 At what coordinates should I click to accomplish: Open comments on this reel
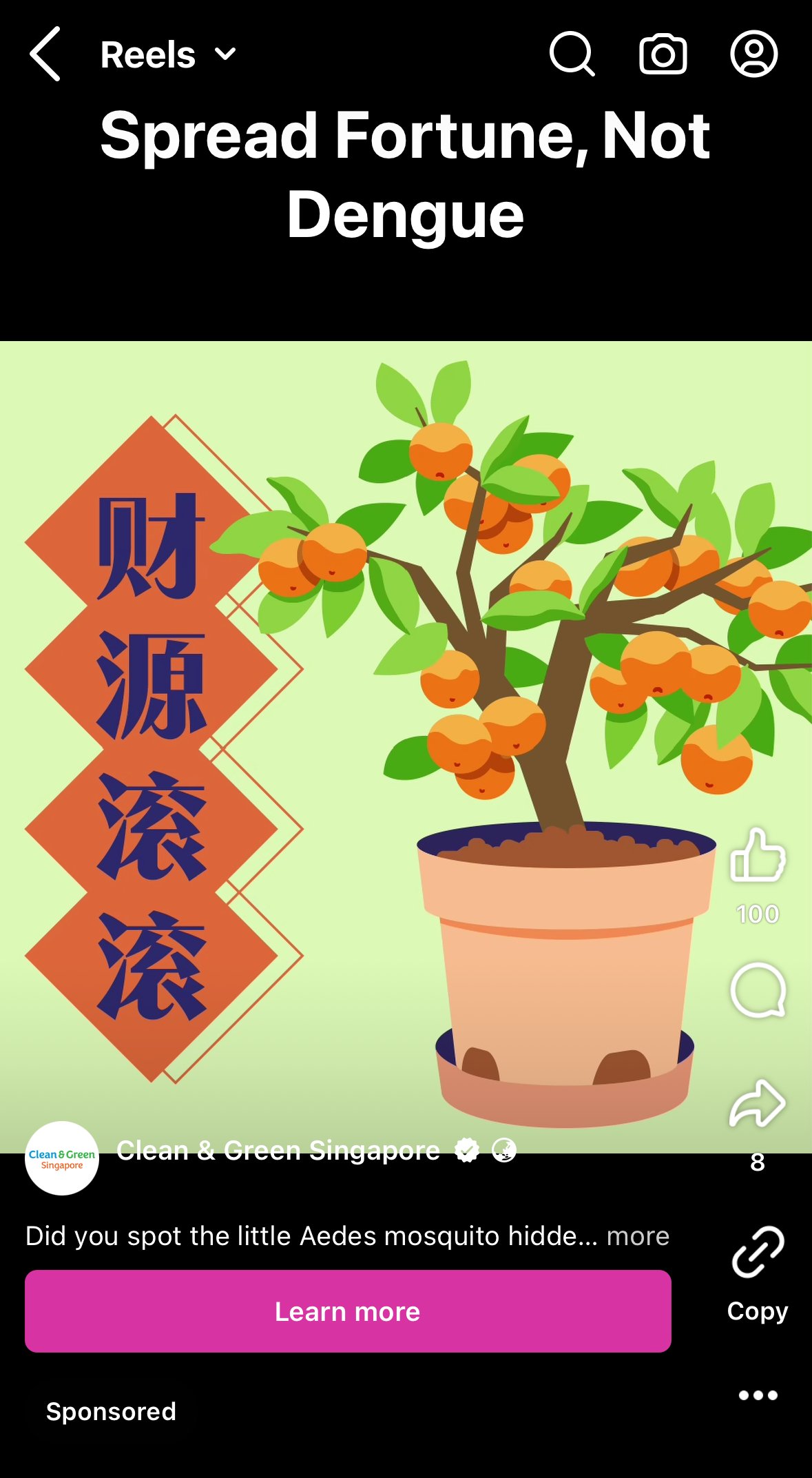pos(758,990)
